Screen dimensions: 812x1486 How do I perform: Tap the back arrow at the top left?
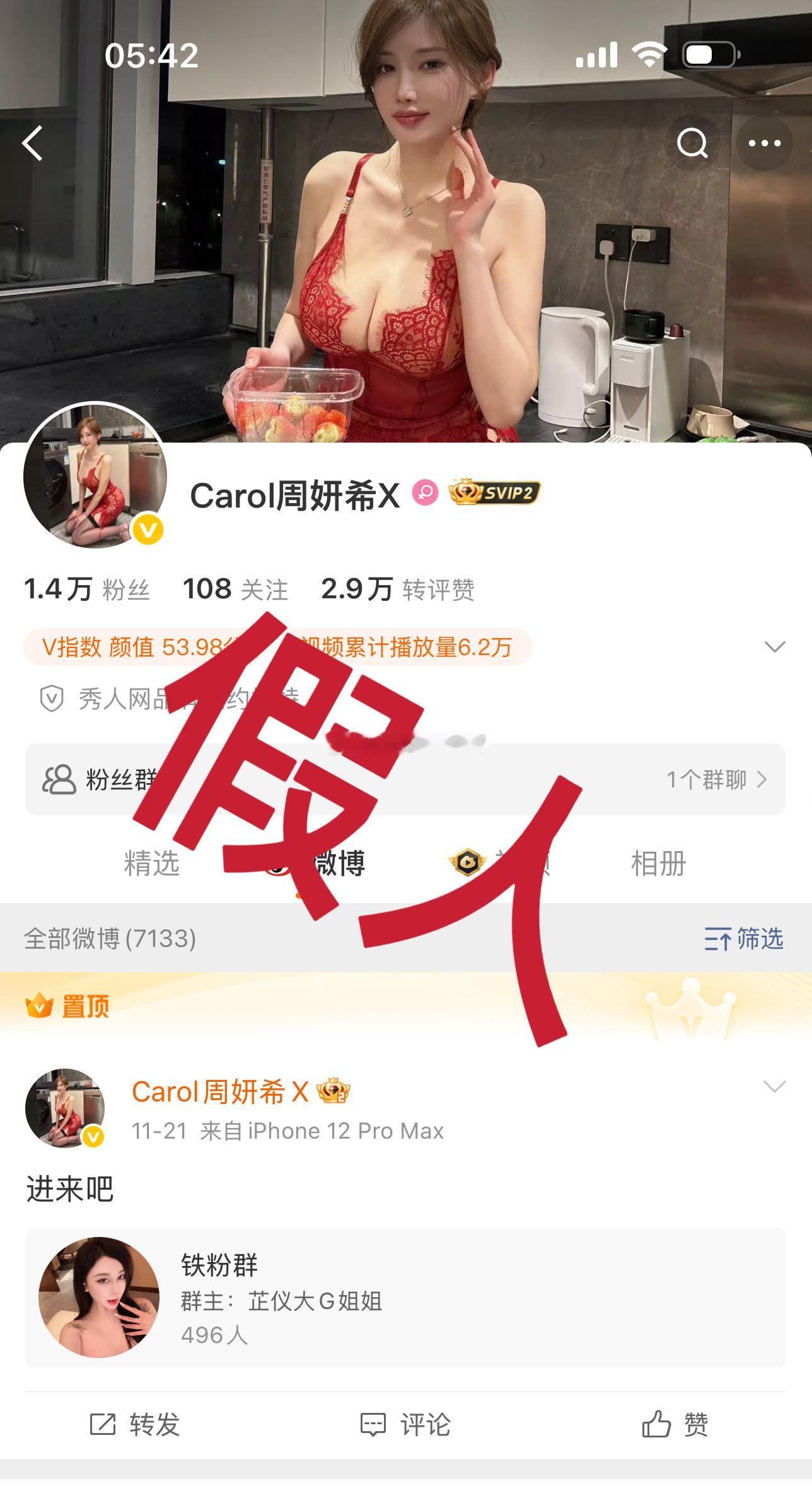coord(33,144)
